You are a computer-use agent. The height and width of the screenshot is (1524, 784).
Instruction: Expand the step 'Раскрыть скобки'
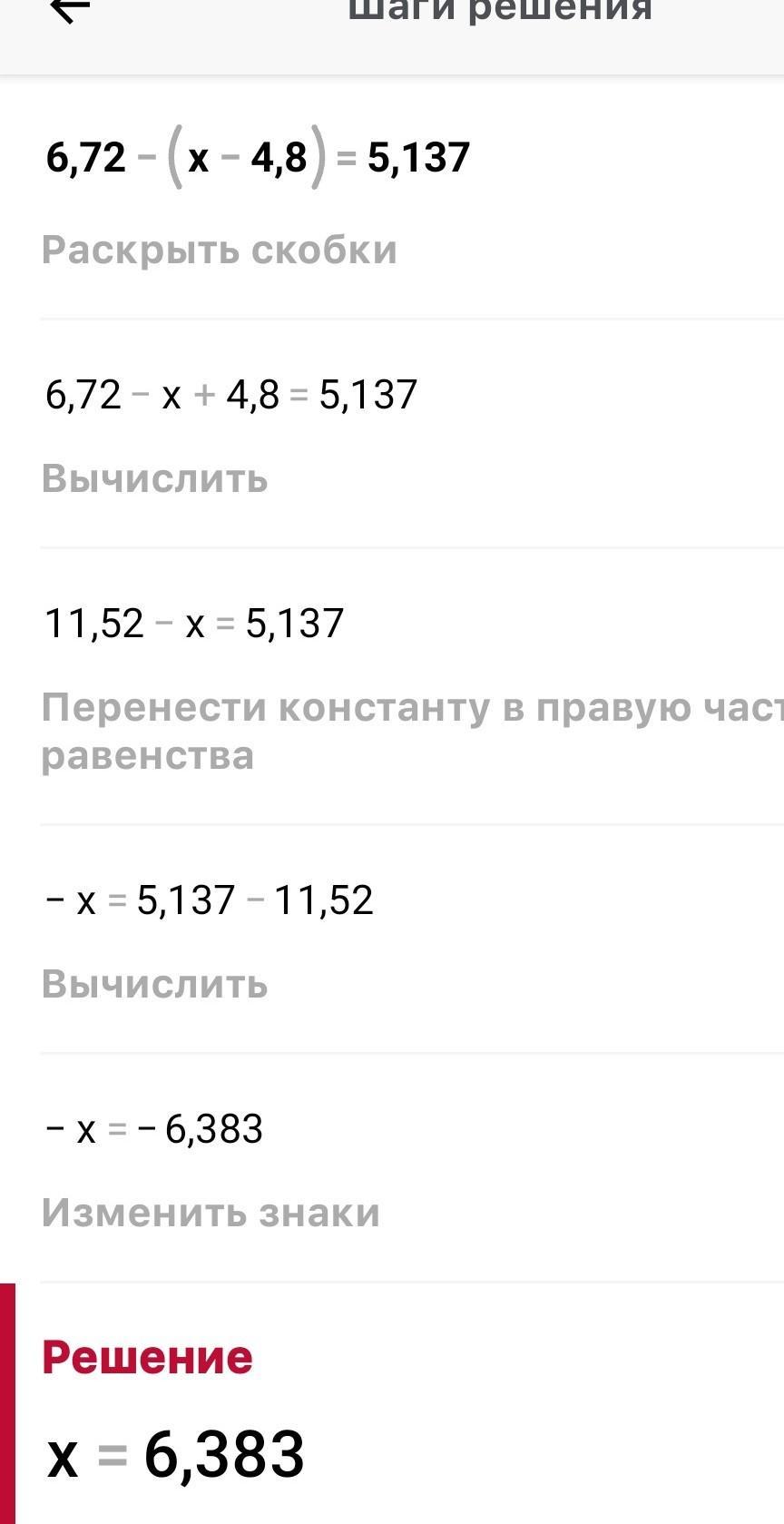pos(220,251)
